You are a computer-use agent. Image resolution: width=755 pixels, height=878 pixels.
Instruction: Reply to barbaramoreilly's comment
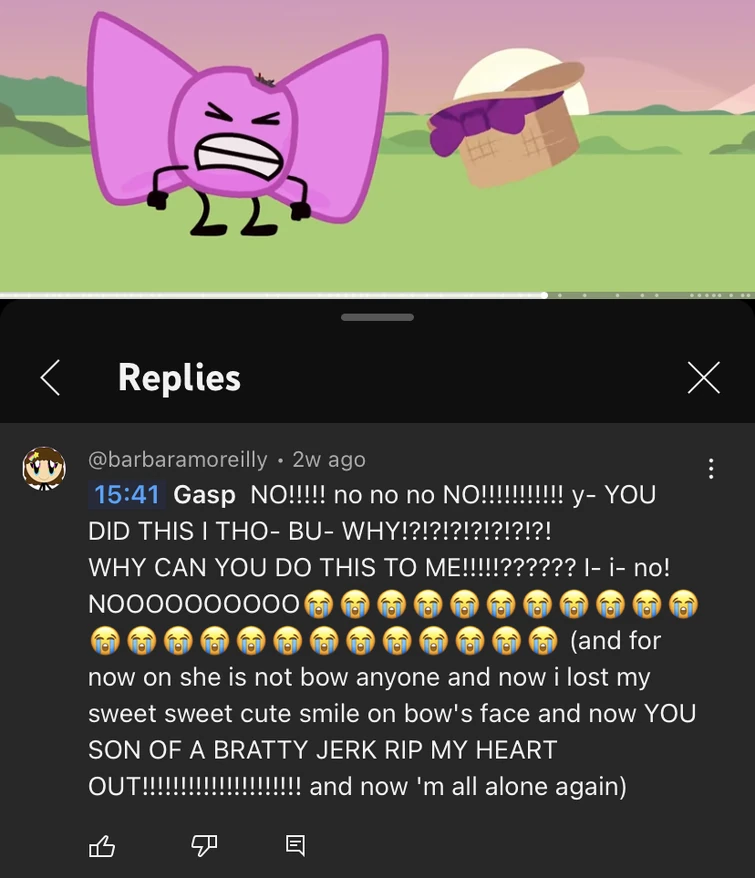click(x=296, y=846)
